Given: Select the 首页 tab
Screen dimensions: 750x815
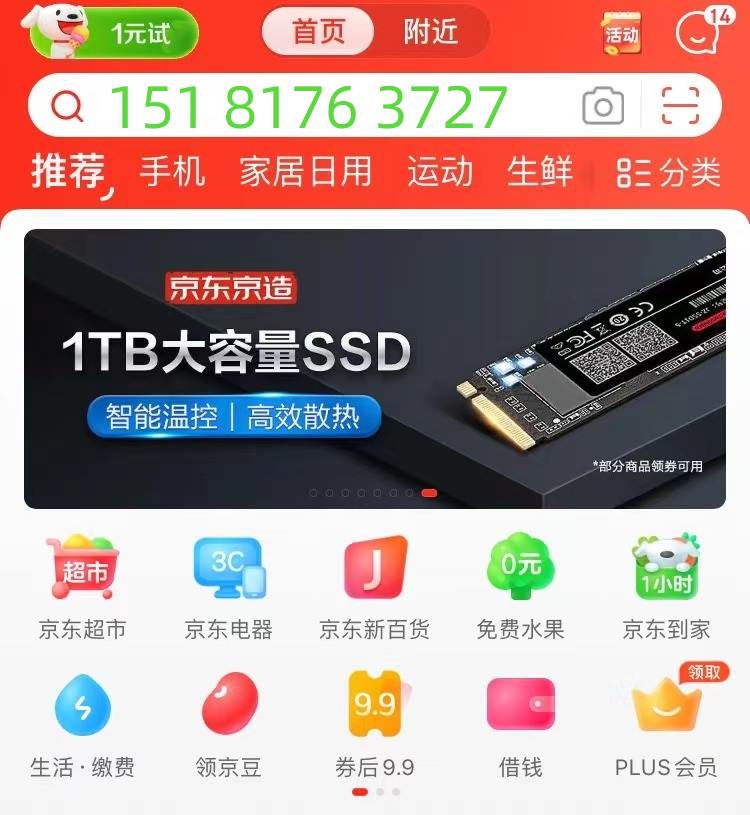Looking at the screenshot, I should [319, 32].
